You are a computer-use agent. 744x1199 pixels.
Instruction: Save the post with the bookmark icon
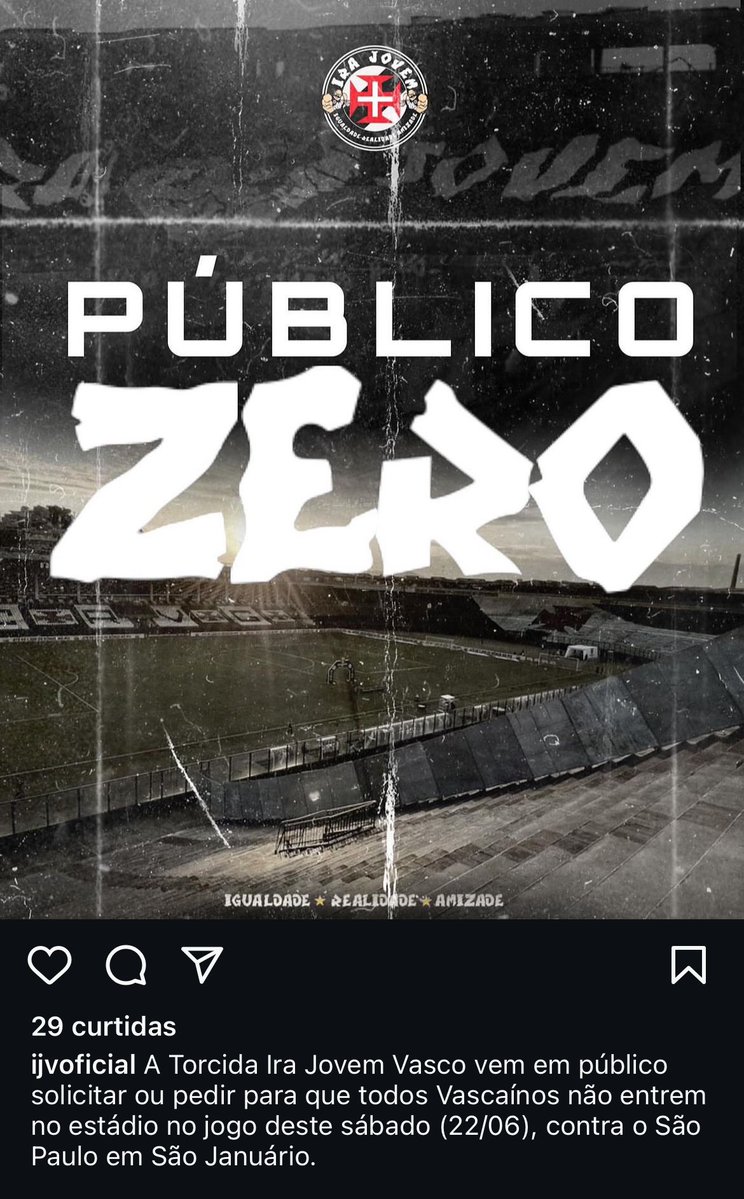tap(689, 966)
